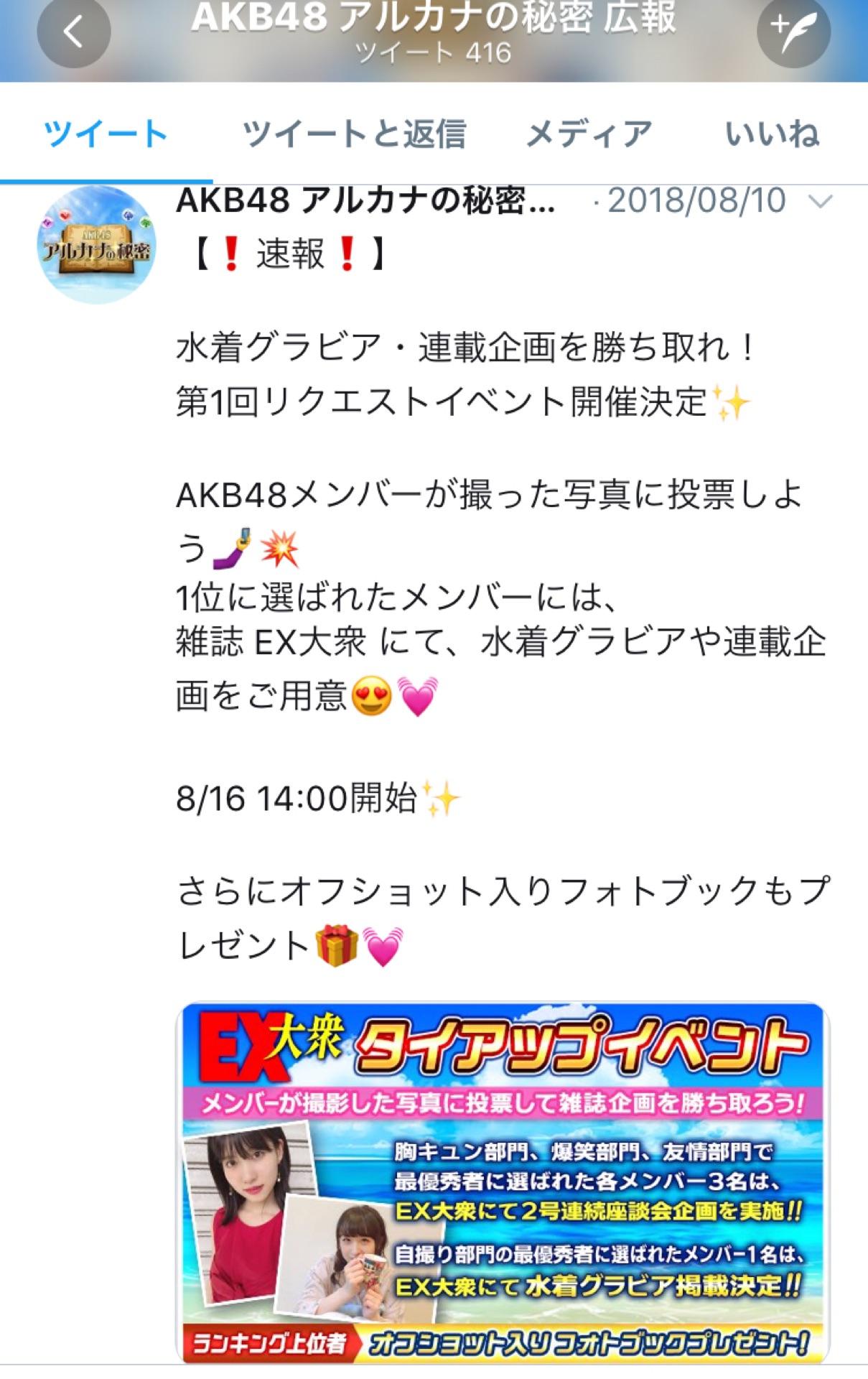
Task: Switch to the いいね tab
Action: pos(772,134)
